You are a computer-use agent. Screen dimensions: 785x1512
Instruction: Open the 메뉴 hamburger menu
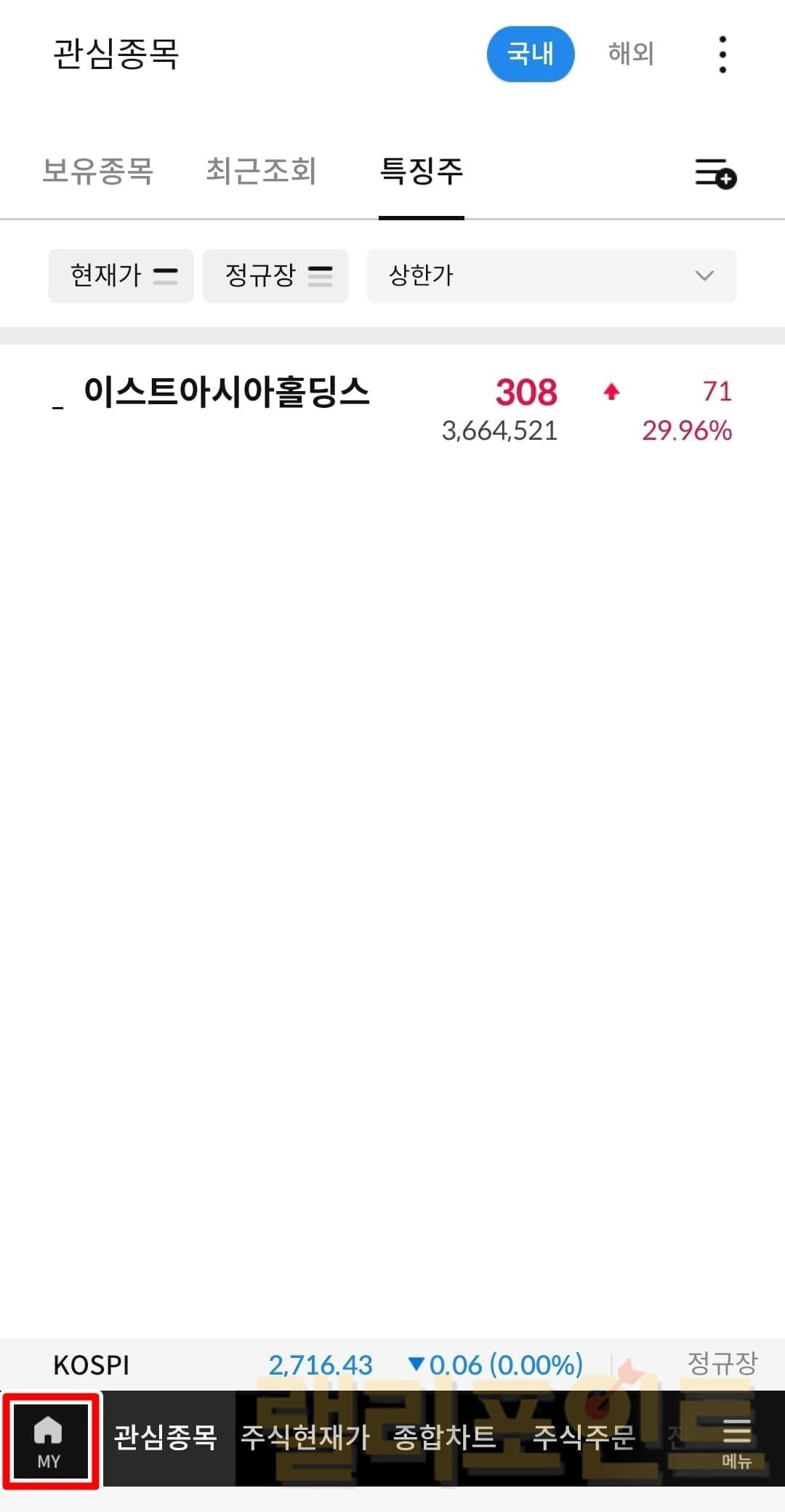[x=736, y=1441]
